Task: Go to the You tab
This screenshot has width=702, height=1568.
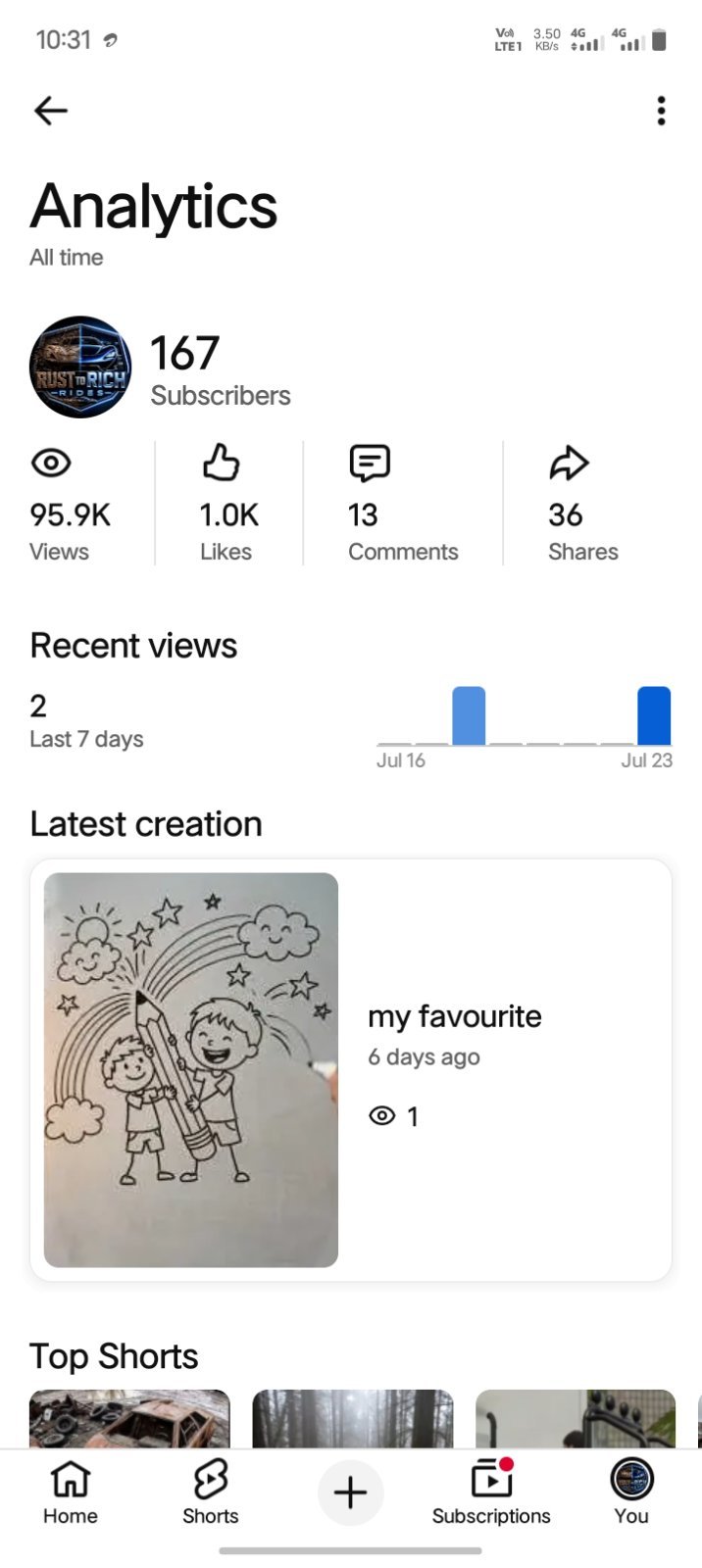Action: tap(631, 1493)
